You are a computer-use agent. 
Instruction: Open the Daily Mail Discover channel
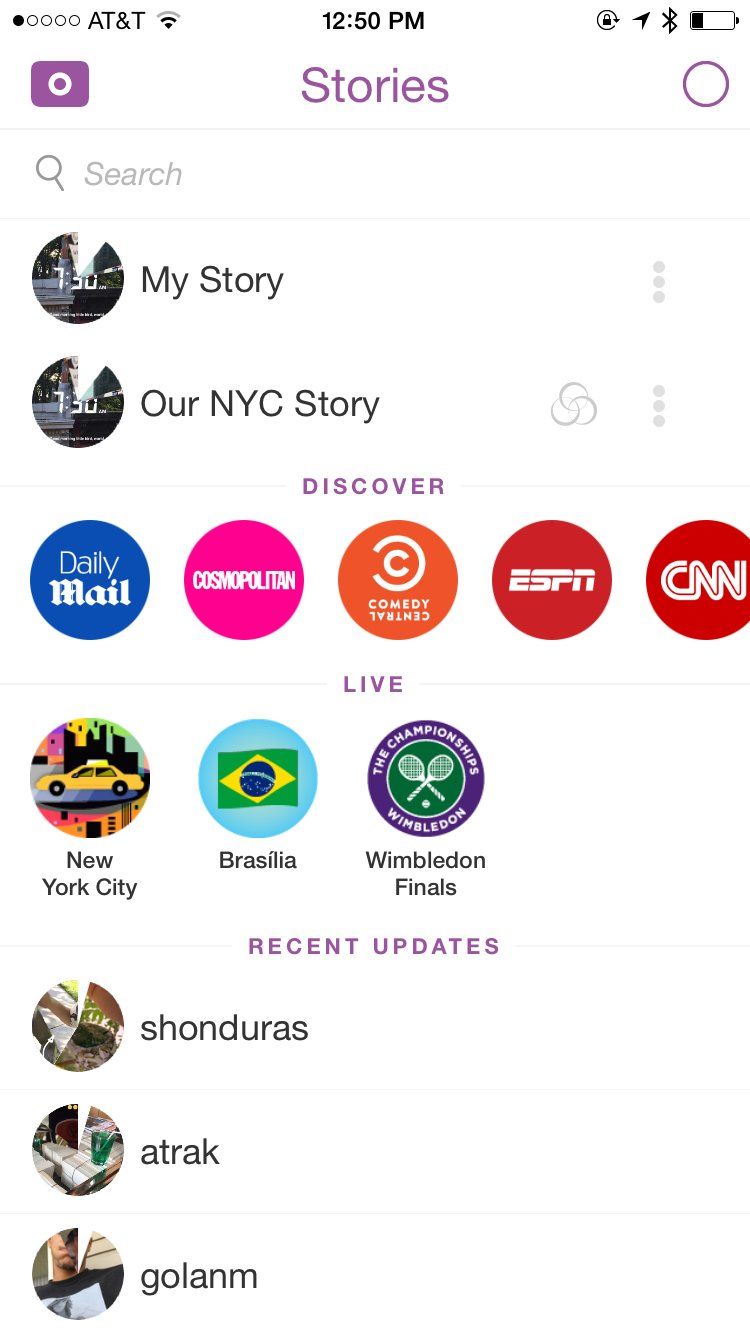[90, 580]
